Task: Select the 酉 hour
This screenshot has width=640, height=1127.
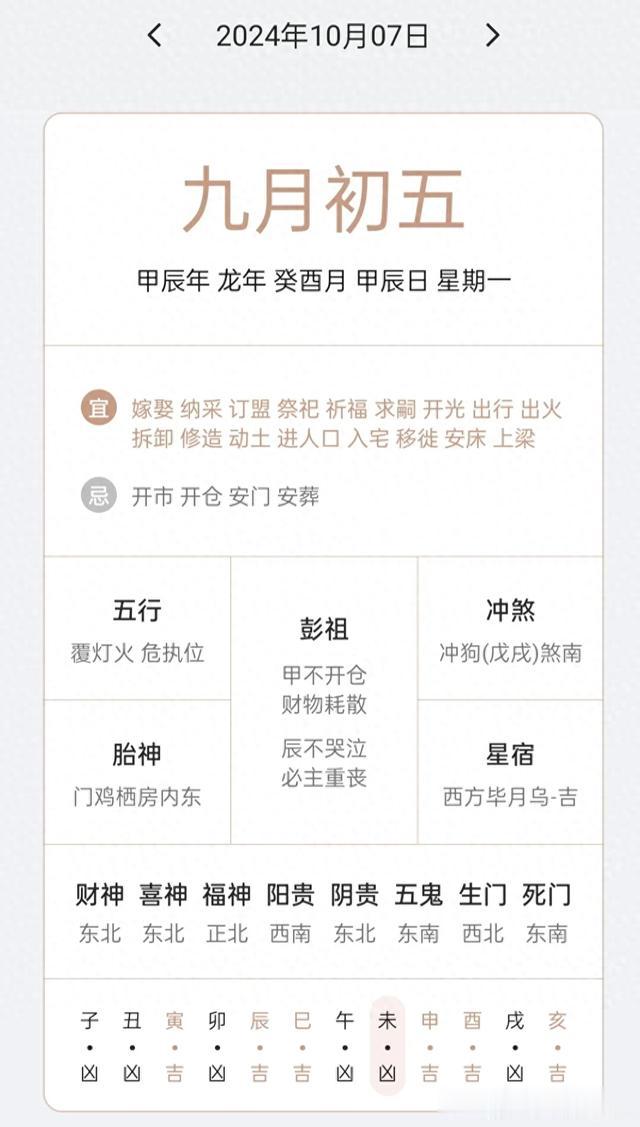Action: (472, 1046)
